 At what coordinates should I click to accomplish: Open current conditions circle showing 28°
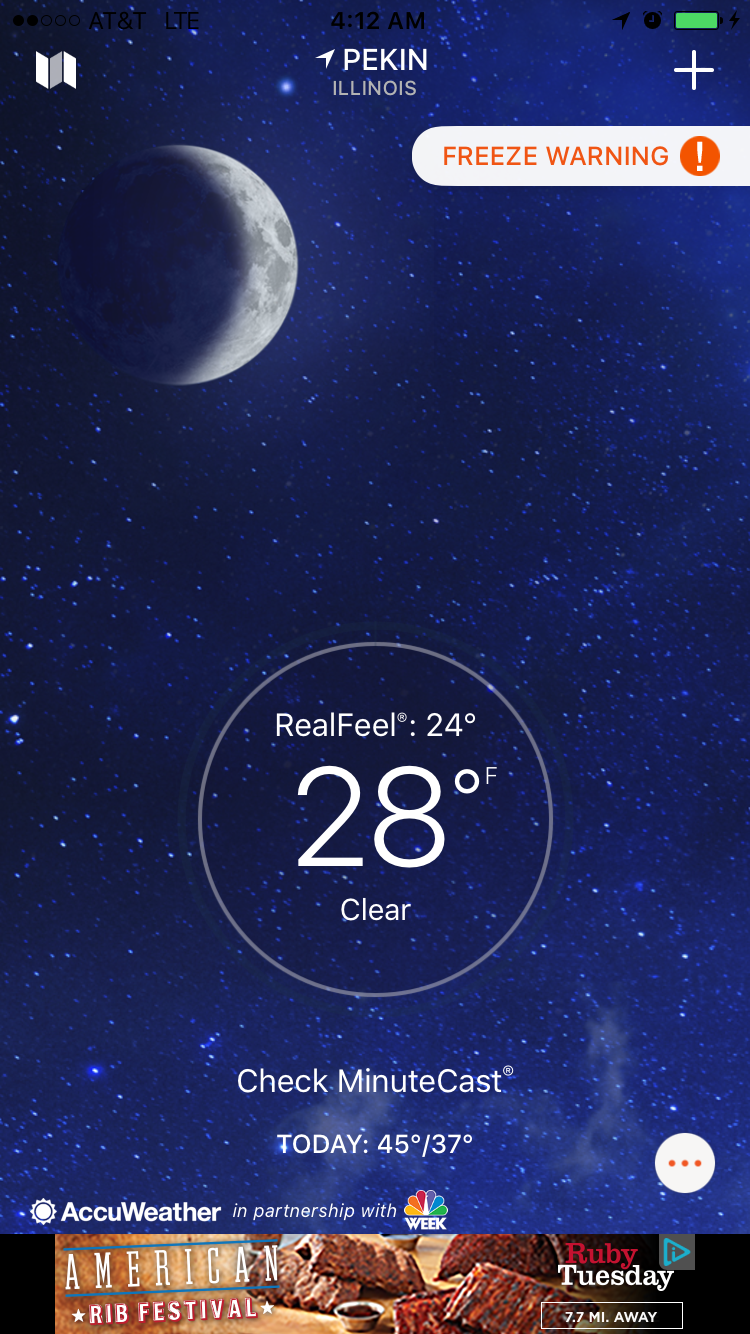[375, 819]
